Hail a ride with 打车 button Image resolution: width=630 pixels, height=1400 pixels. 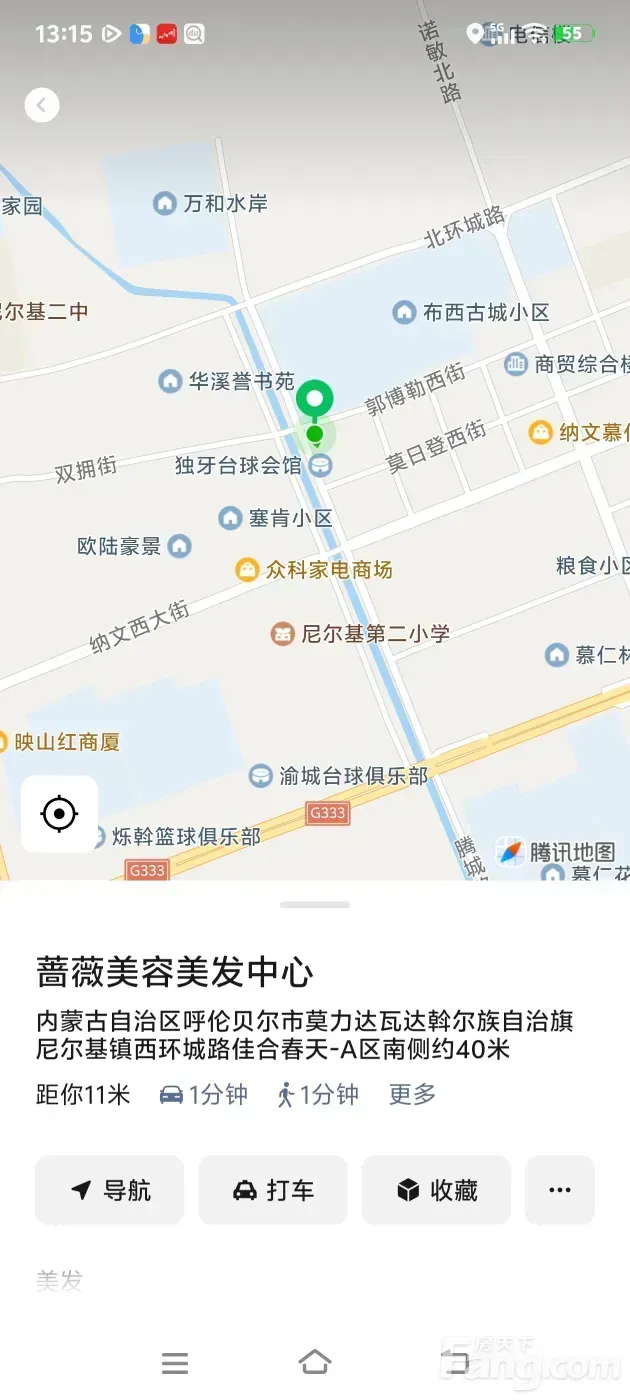273,1190
